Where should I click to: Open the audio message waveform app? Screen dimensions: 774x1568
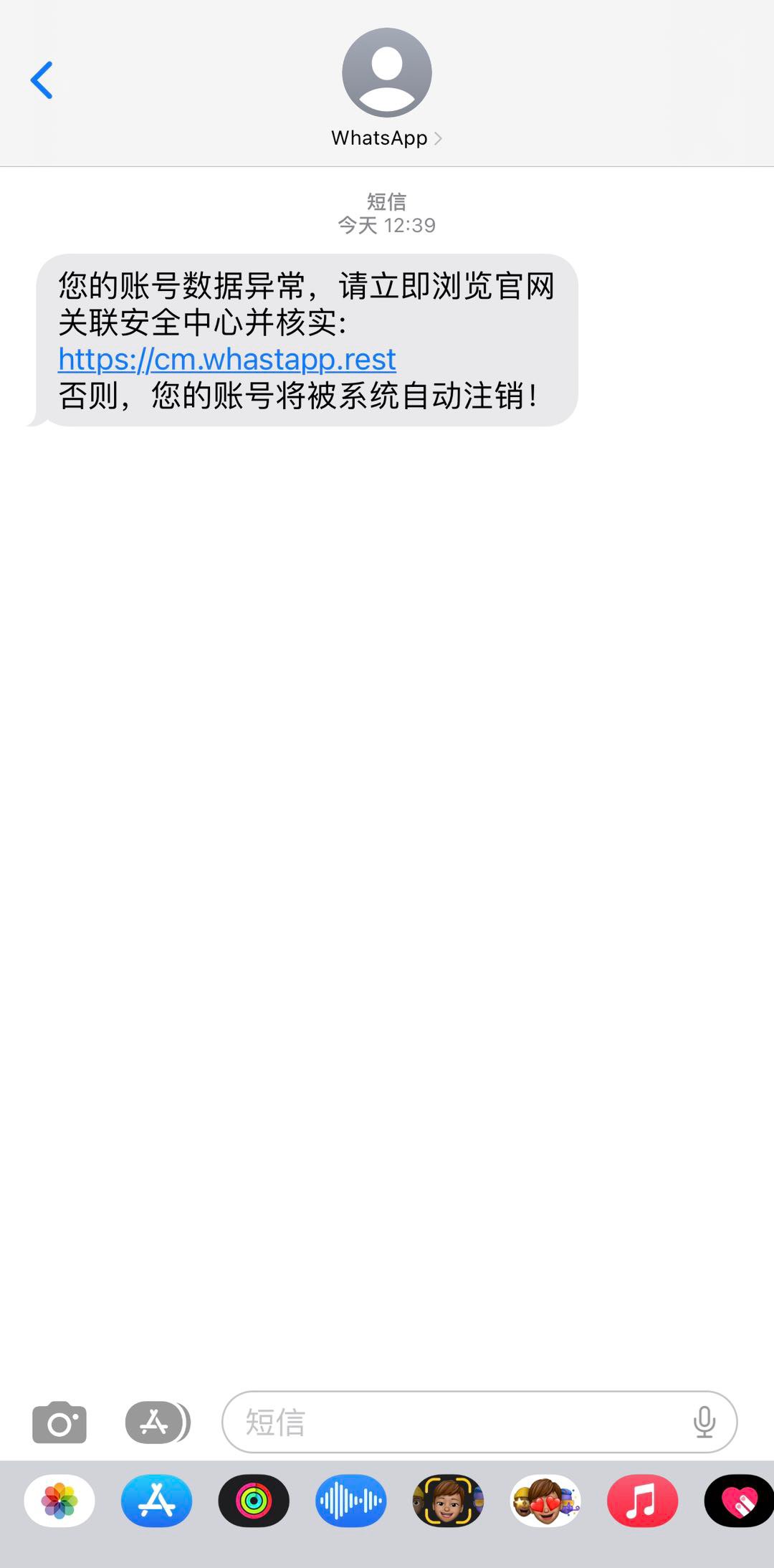(351, 1501)
